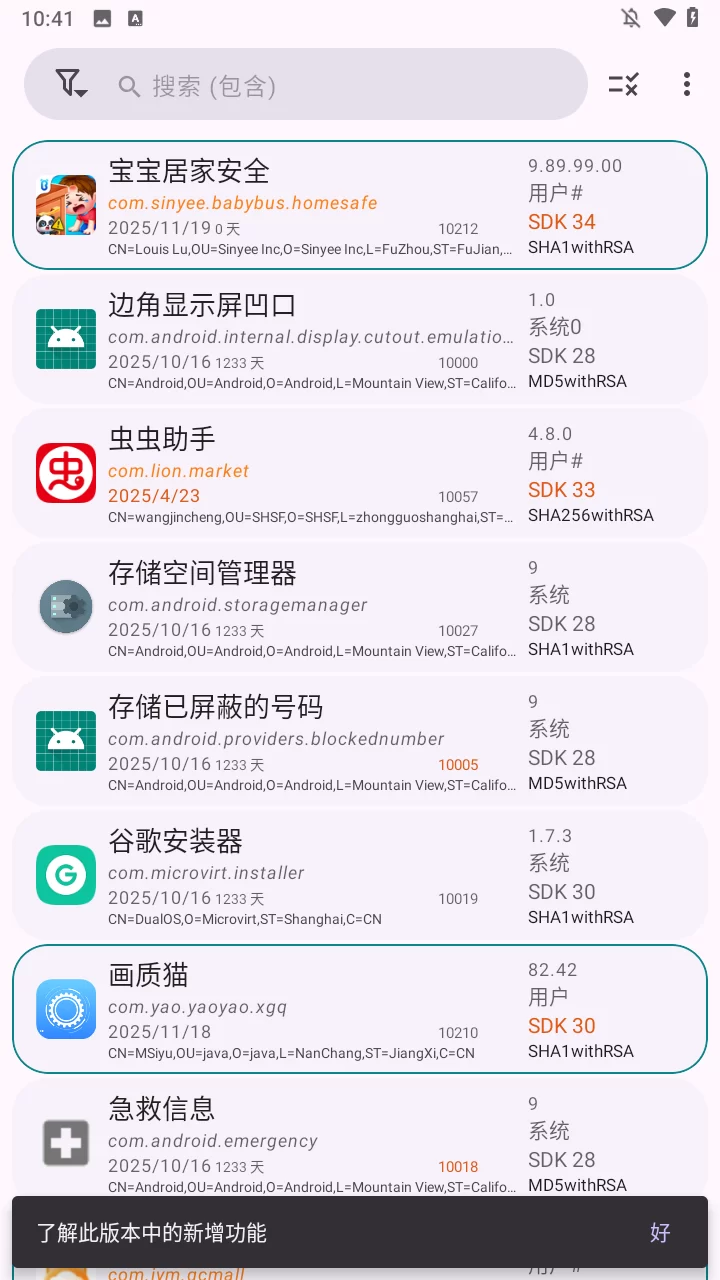Click the 宝宝居家安全 app icon
720x1280 pixels.
click(65, 204)
